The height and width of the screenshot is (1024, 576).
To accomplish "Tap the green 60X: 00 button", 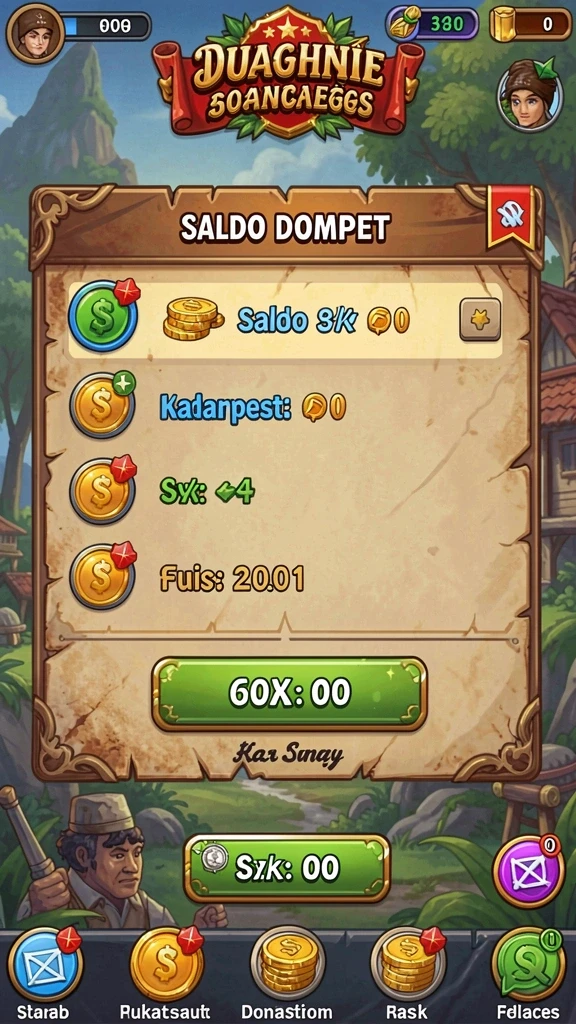I will coord(289,694).
